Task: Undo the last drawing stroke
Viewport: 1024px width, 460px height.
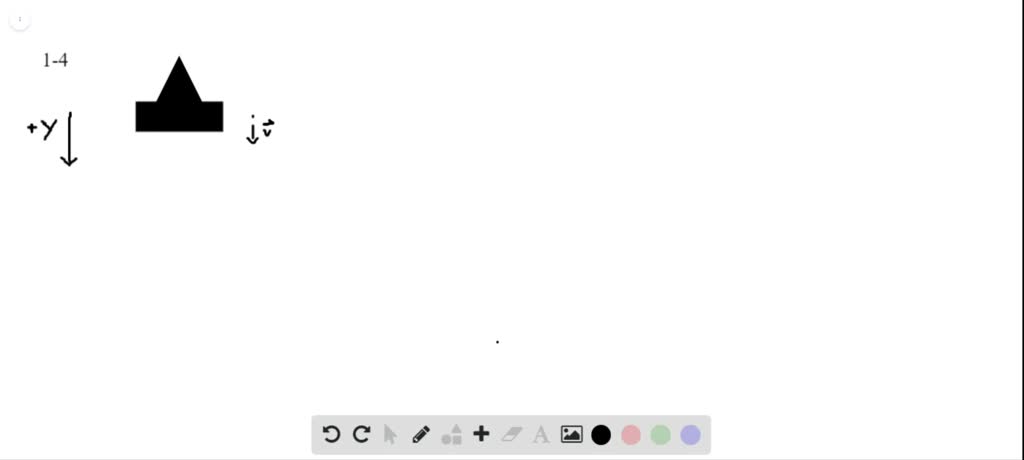Action: 332,434
